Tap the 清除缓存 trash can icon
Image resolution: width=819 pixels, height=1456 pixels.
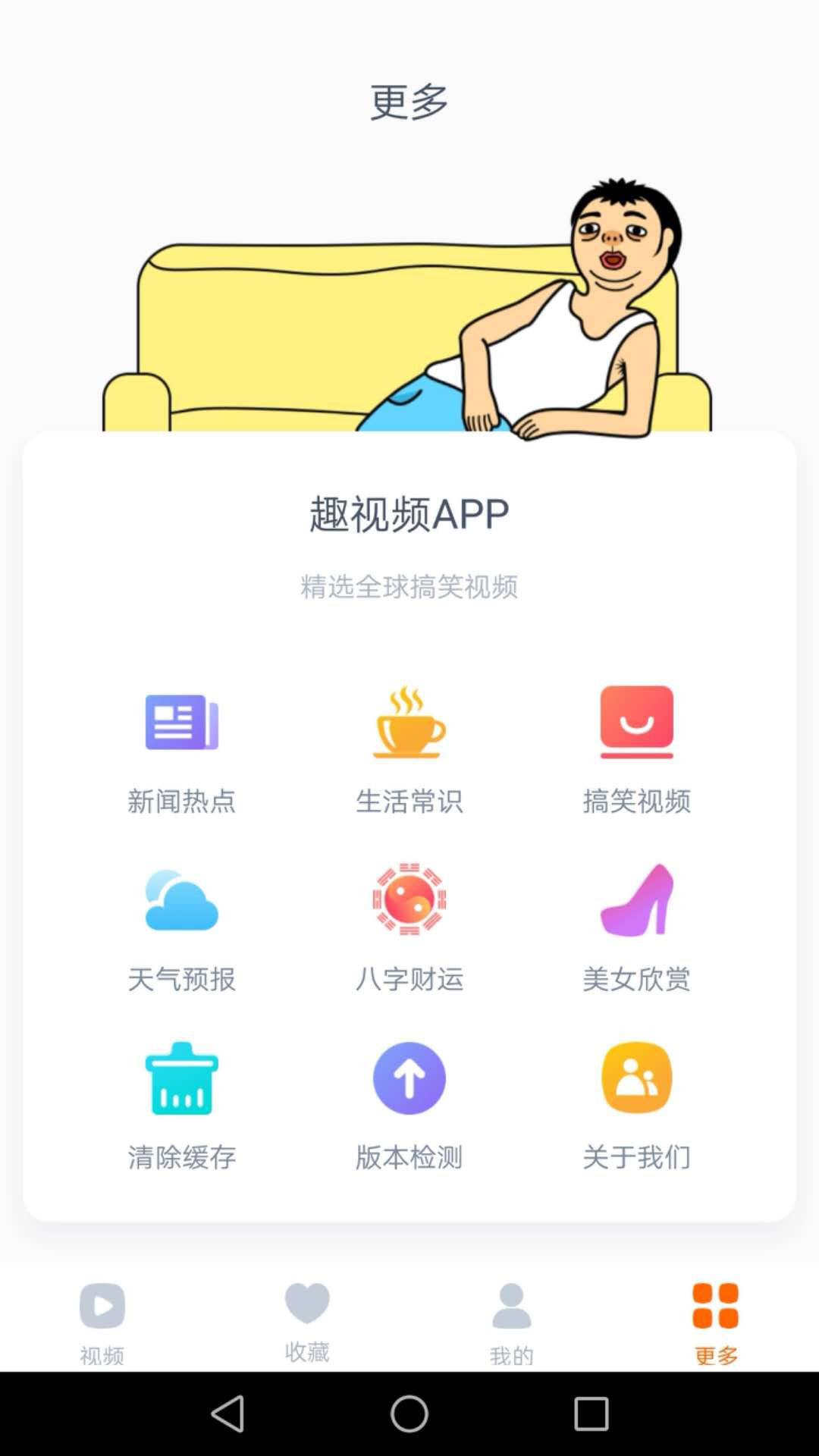coord(182,1078)
